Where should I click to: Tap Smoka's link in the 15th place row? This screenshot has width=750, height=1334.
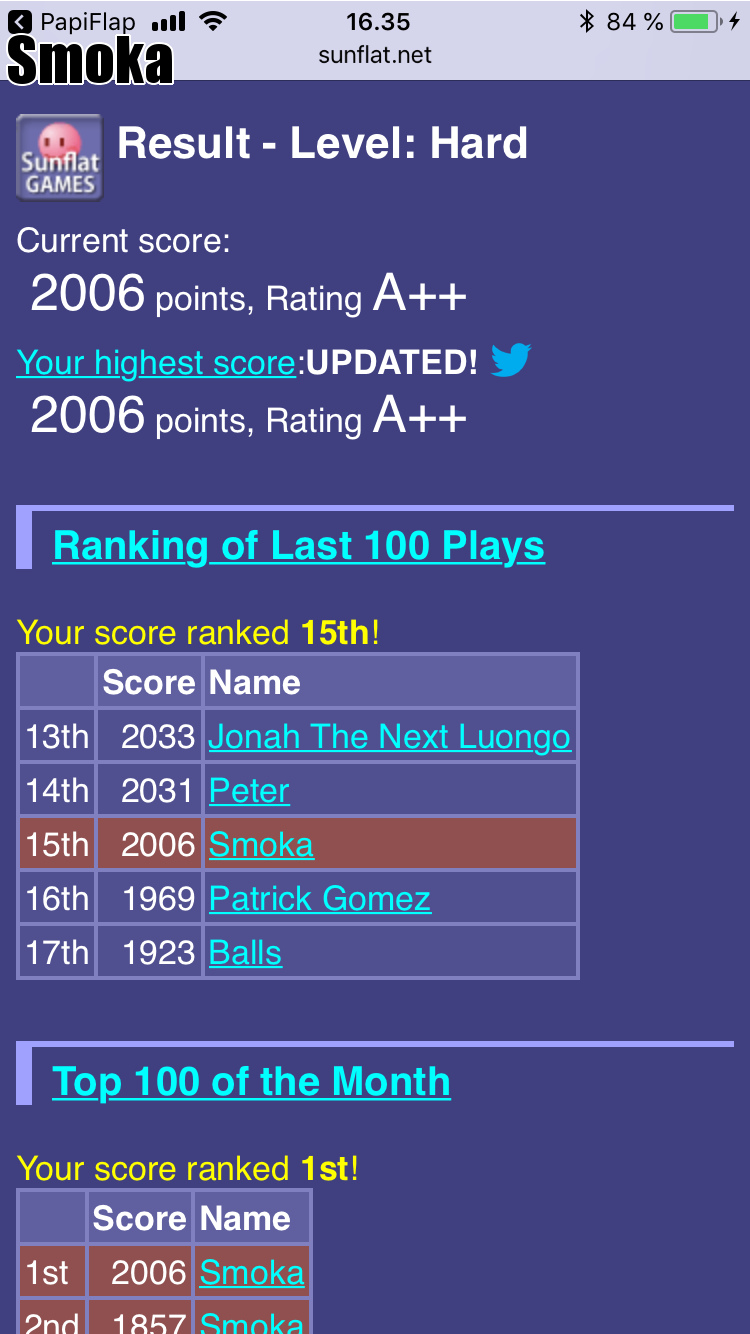point(261,845)
